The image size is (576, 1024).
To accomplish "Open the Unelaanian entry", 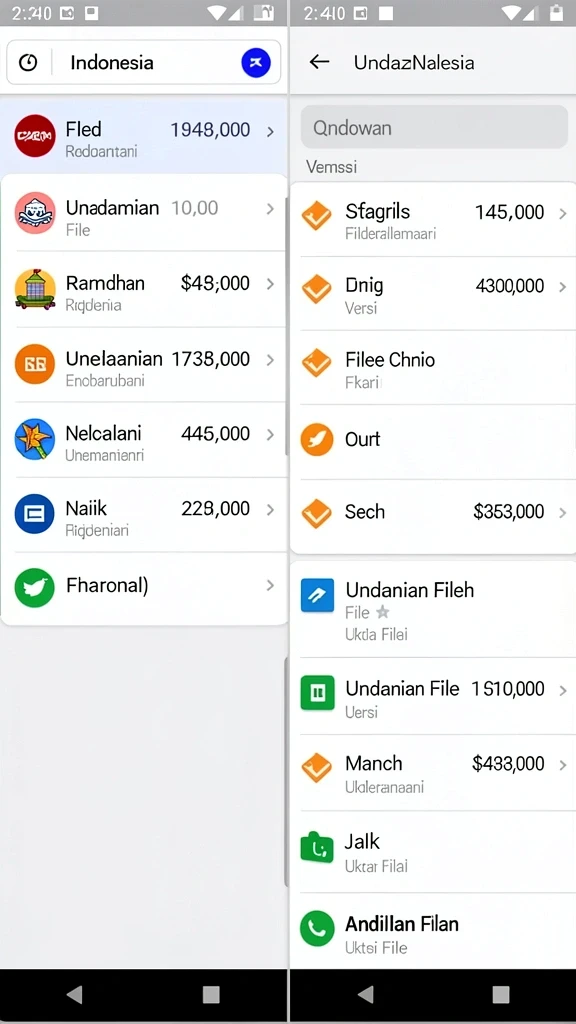I will [144, 364].
